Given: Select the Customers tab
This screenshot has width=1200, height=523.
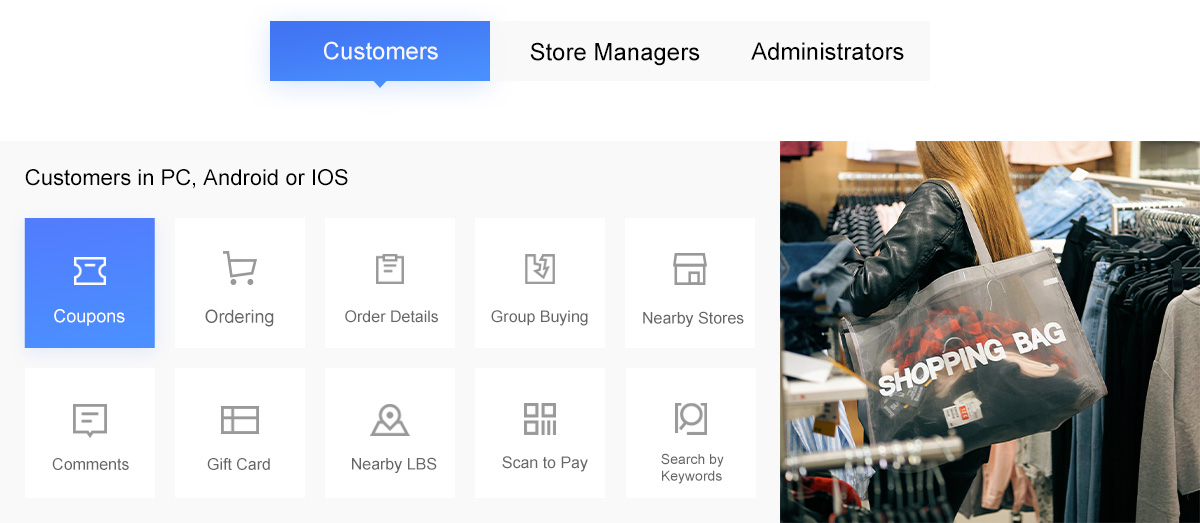Looking at the screenshot, I should [380, 51].
